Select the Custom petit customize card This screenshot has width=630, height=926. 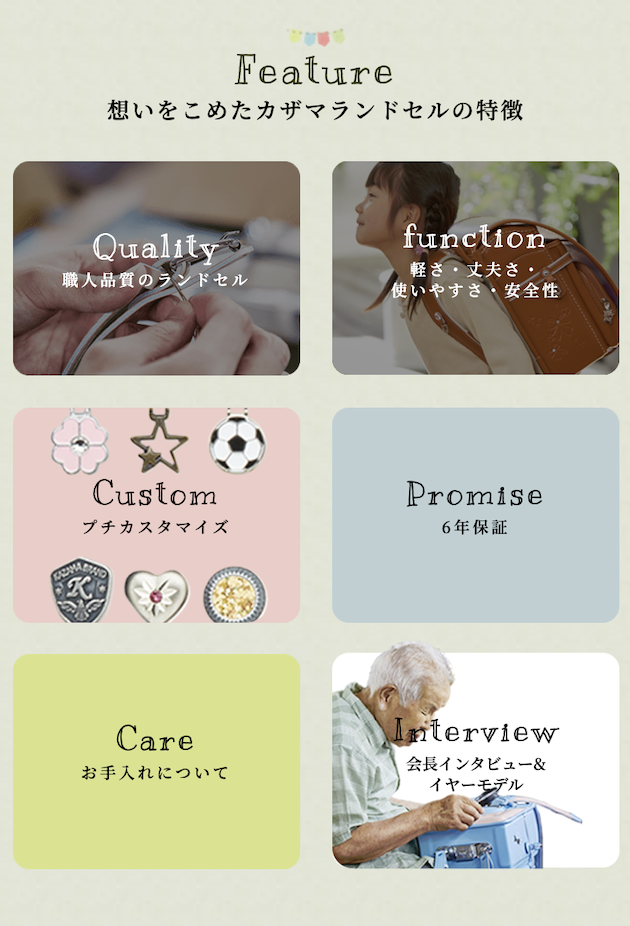[156, 514]
